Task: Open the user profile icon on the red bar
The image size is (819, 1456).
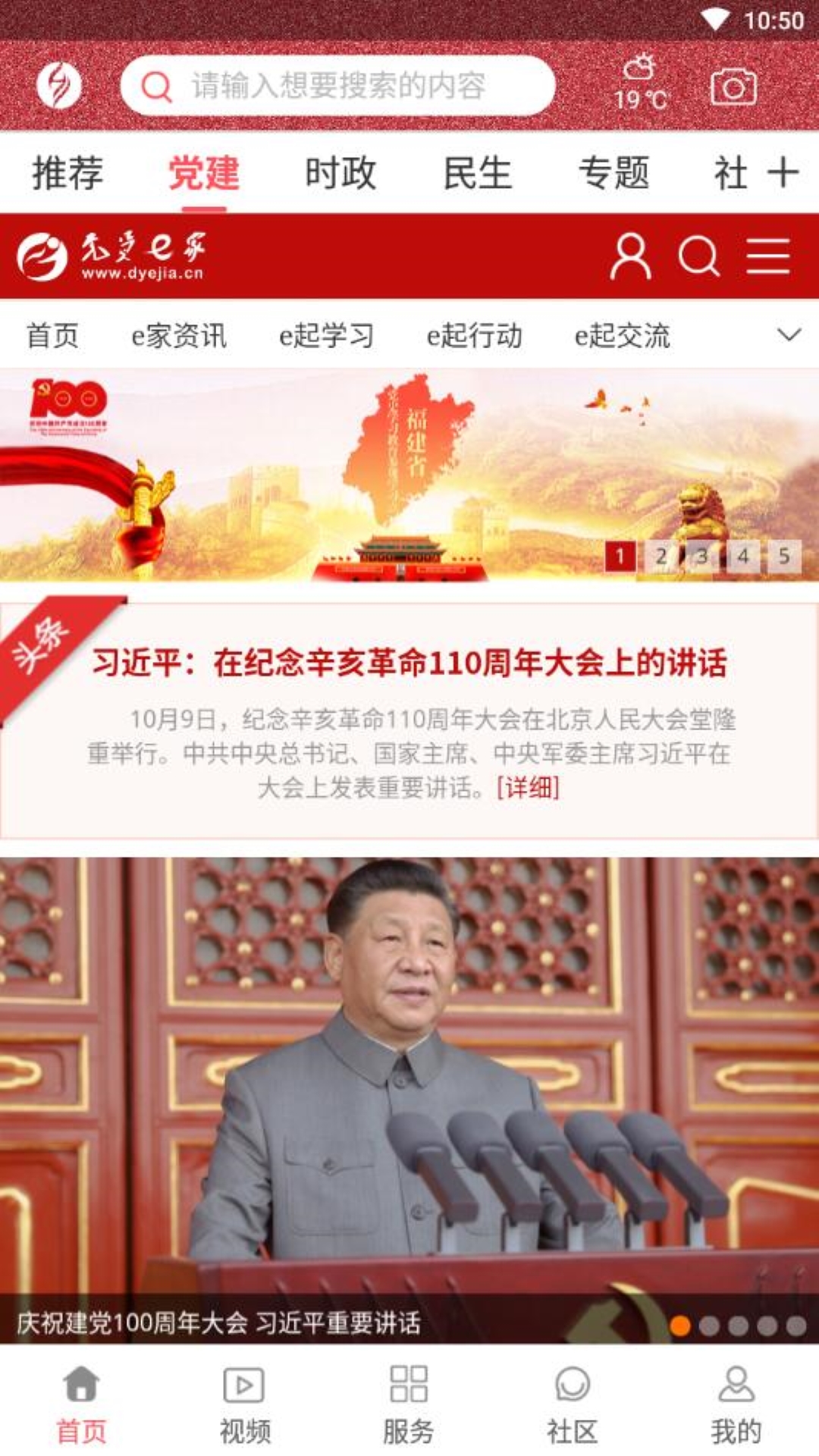Action: (630, 257)
